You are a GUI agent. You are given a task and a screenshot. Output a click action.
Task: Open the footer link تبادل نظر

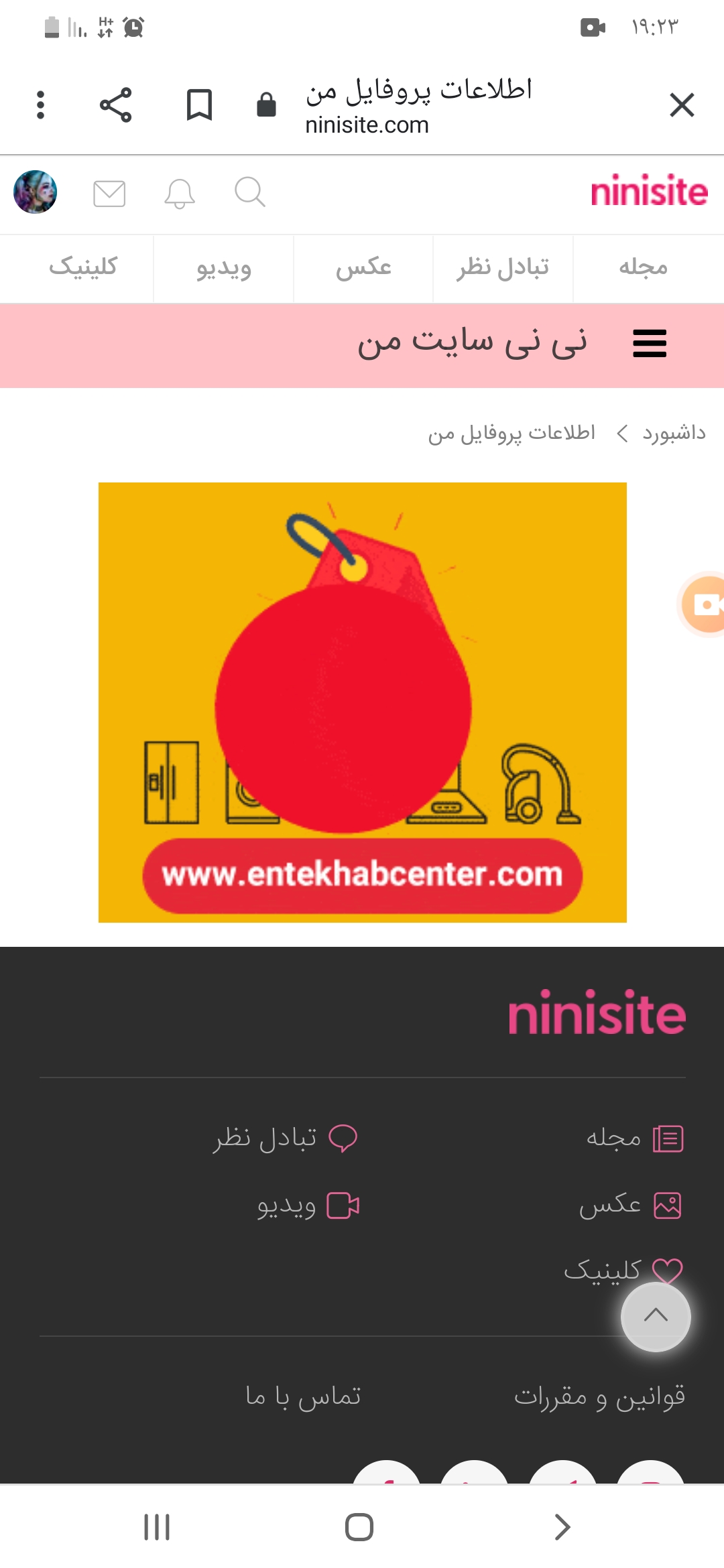pos(285,1138)
